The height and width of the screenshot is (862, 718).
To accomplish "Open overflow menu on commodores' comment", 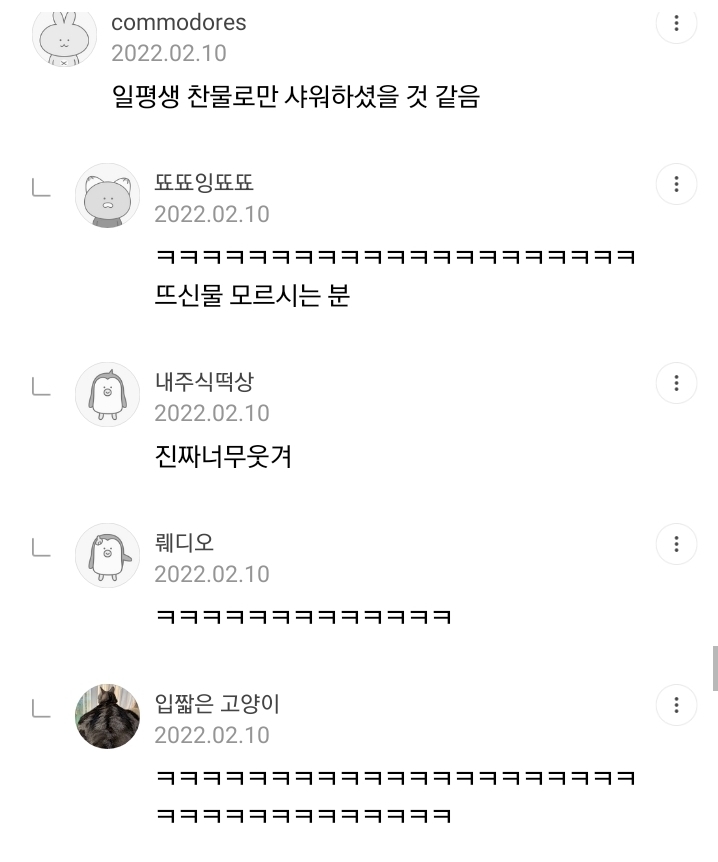I will [x=676, y=23].
